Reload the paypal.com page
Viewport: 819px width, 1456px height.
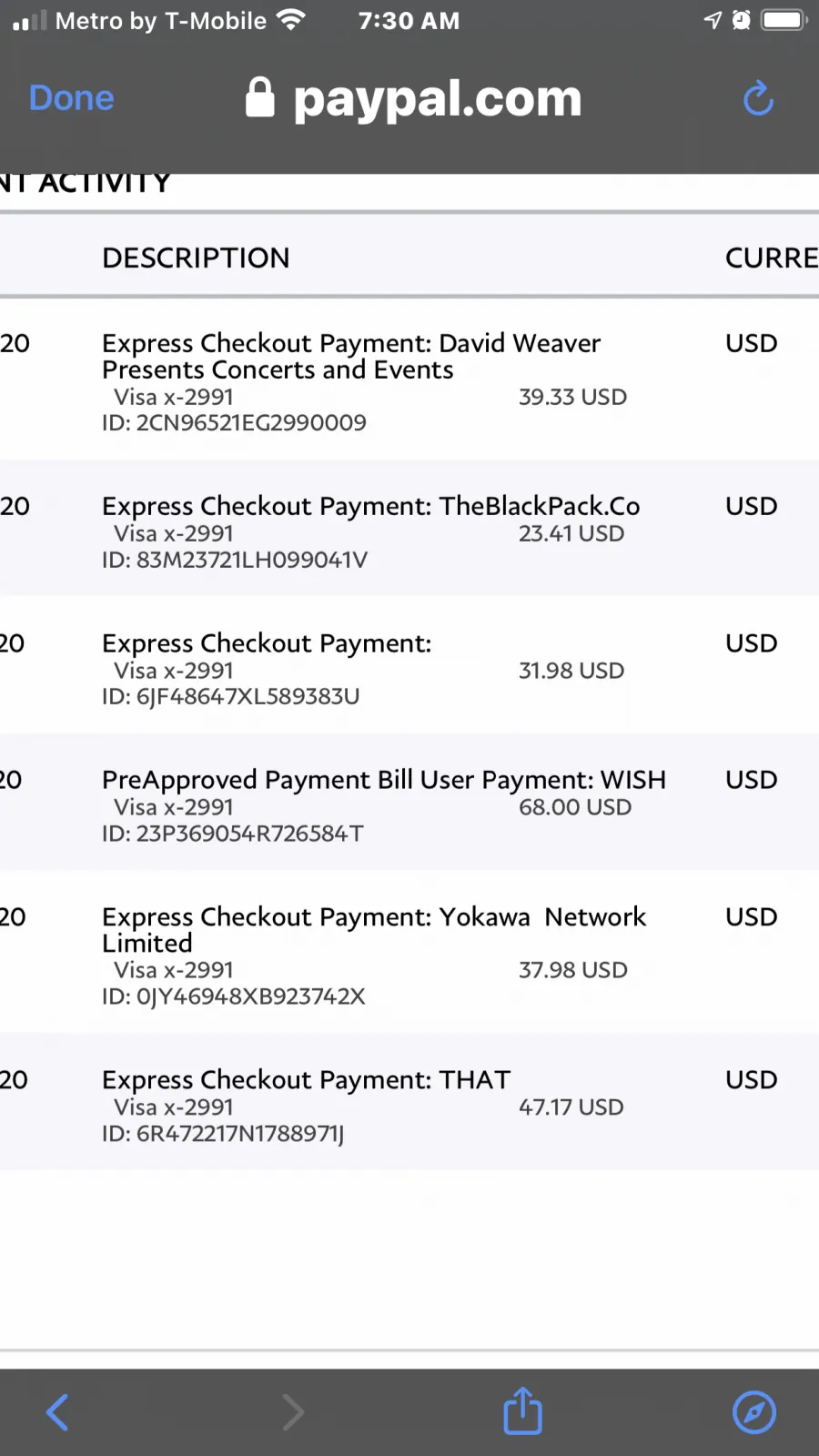758,98
